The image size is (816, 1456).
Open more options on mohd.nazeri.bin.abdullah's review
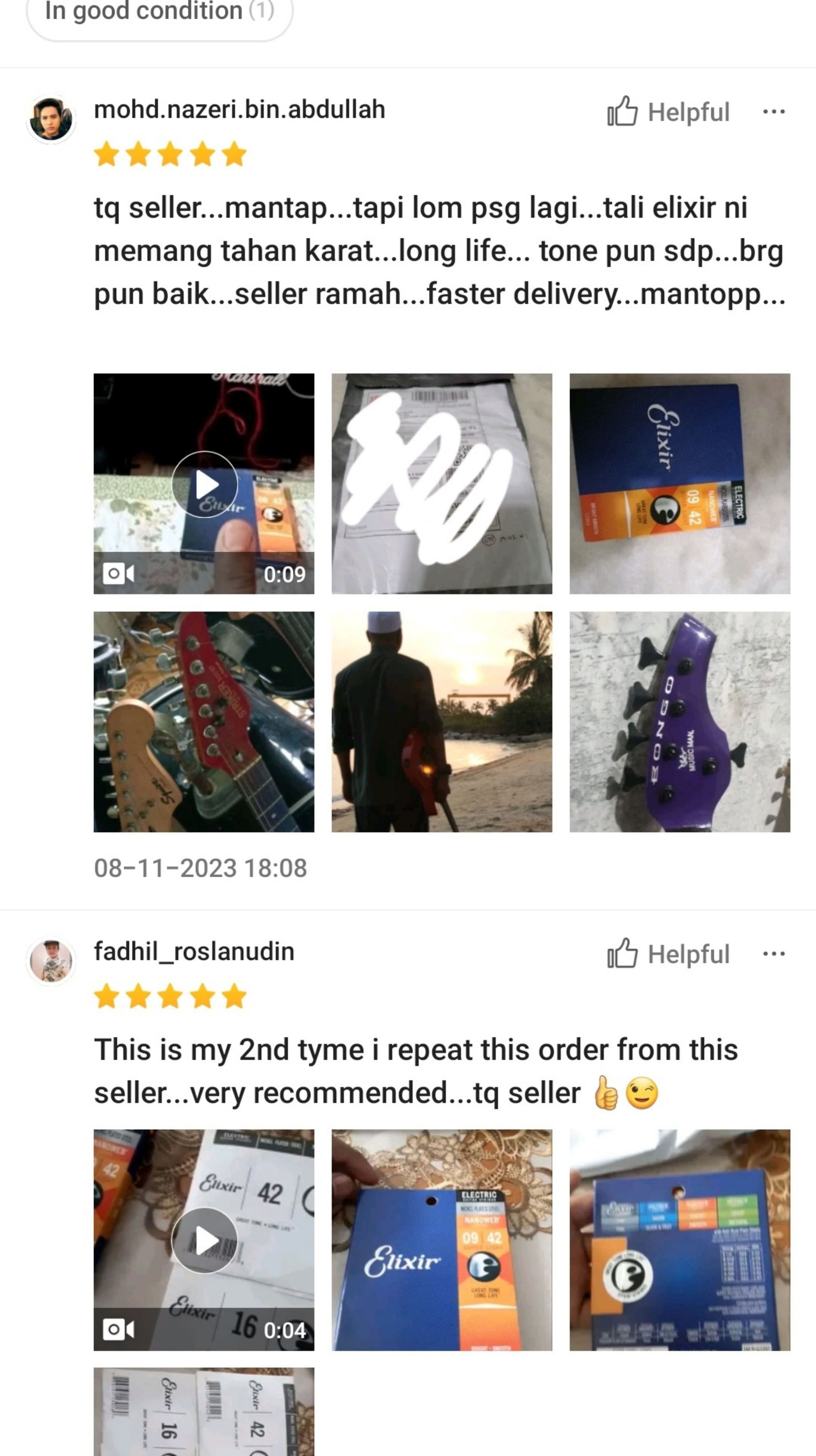[x=774, y=111]
